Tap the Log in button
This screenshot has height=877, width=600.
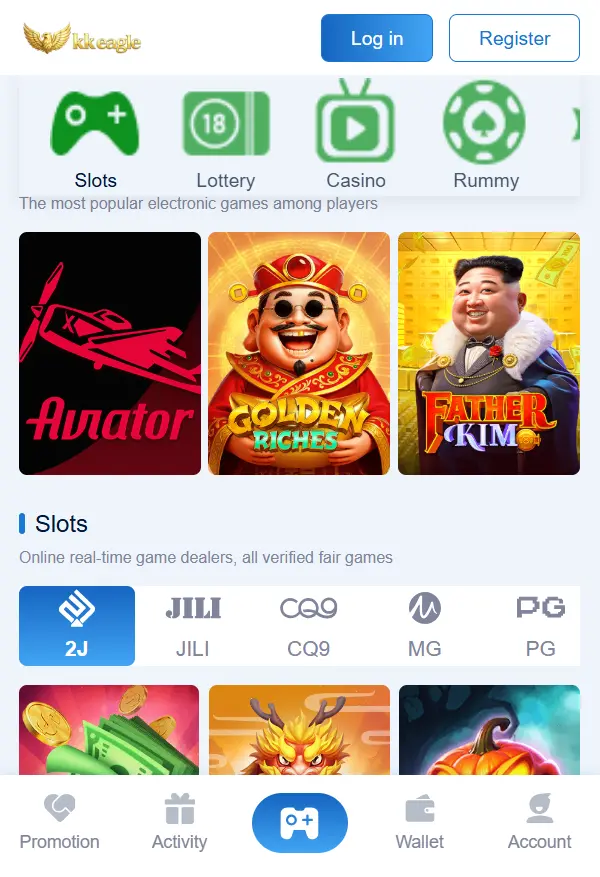point(376,38)
